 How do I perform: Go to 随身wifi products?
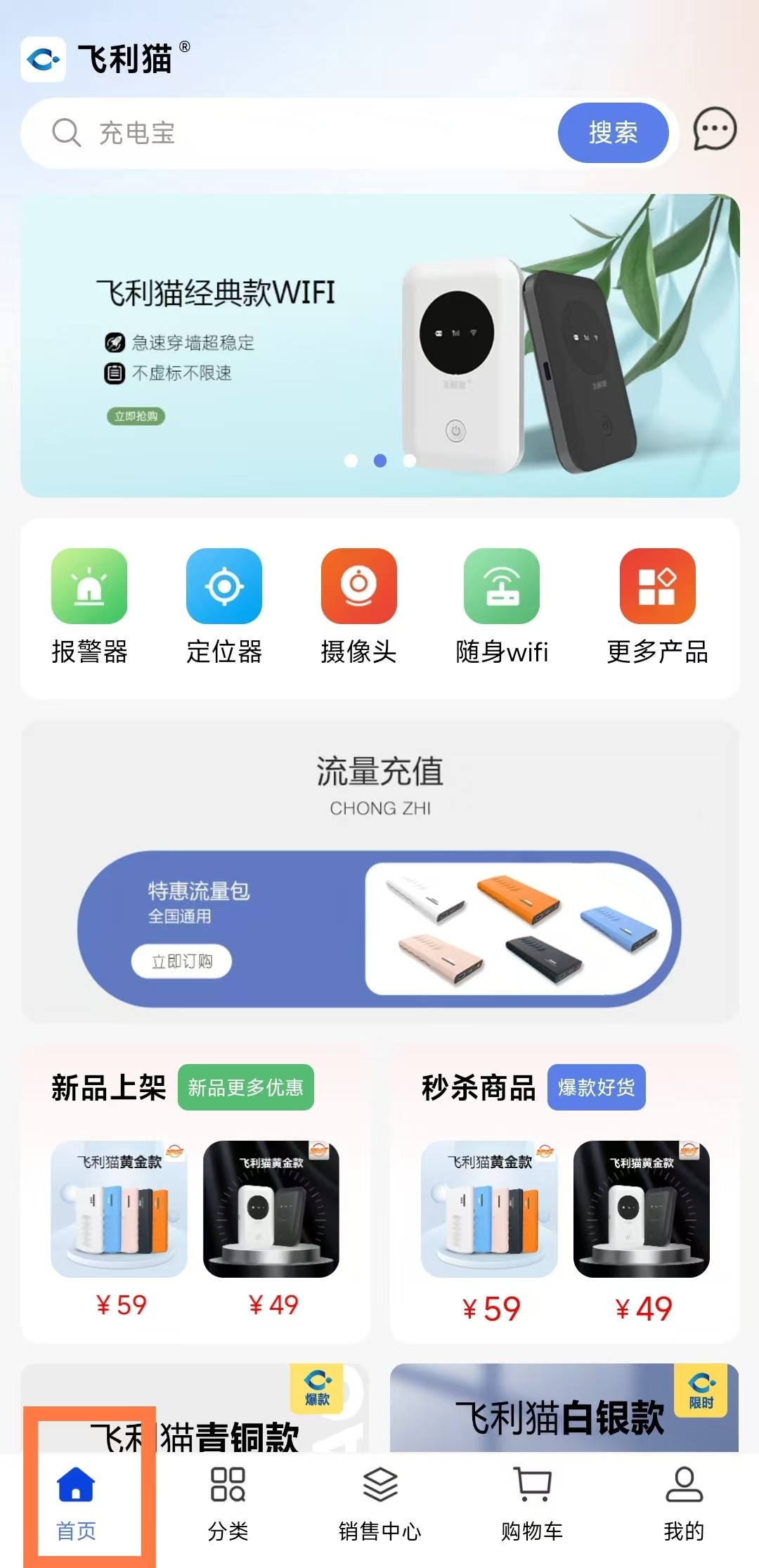502,605
